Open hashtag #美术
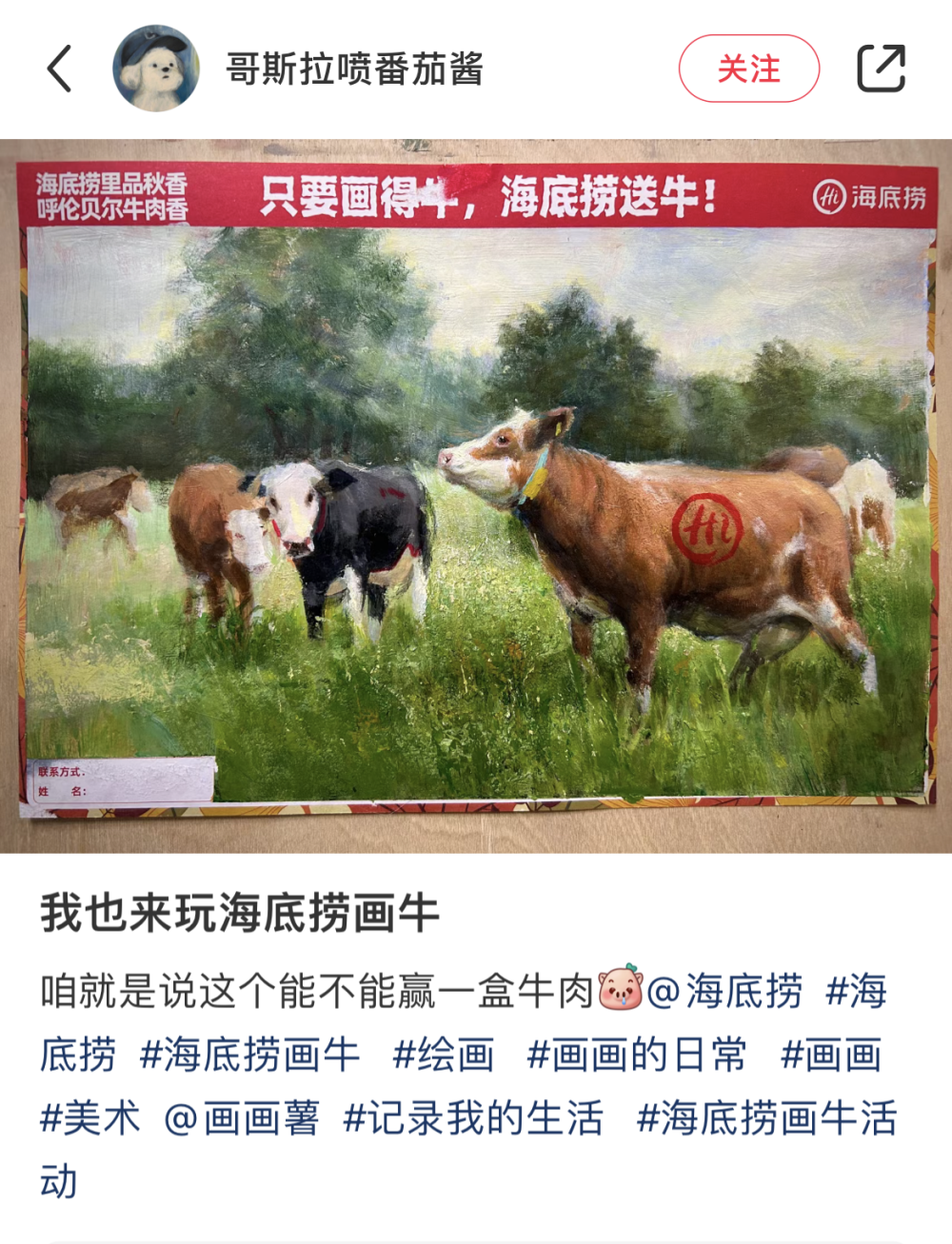 pos(90,1117)
